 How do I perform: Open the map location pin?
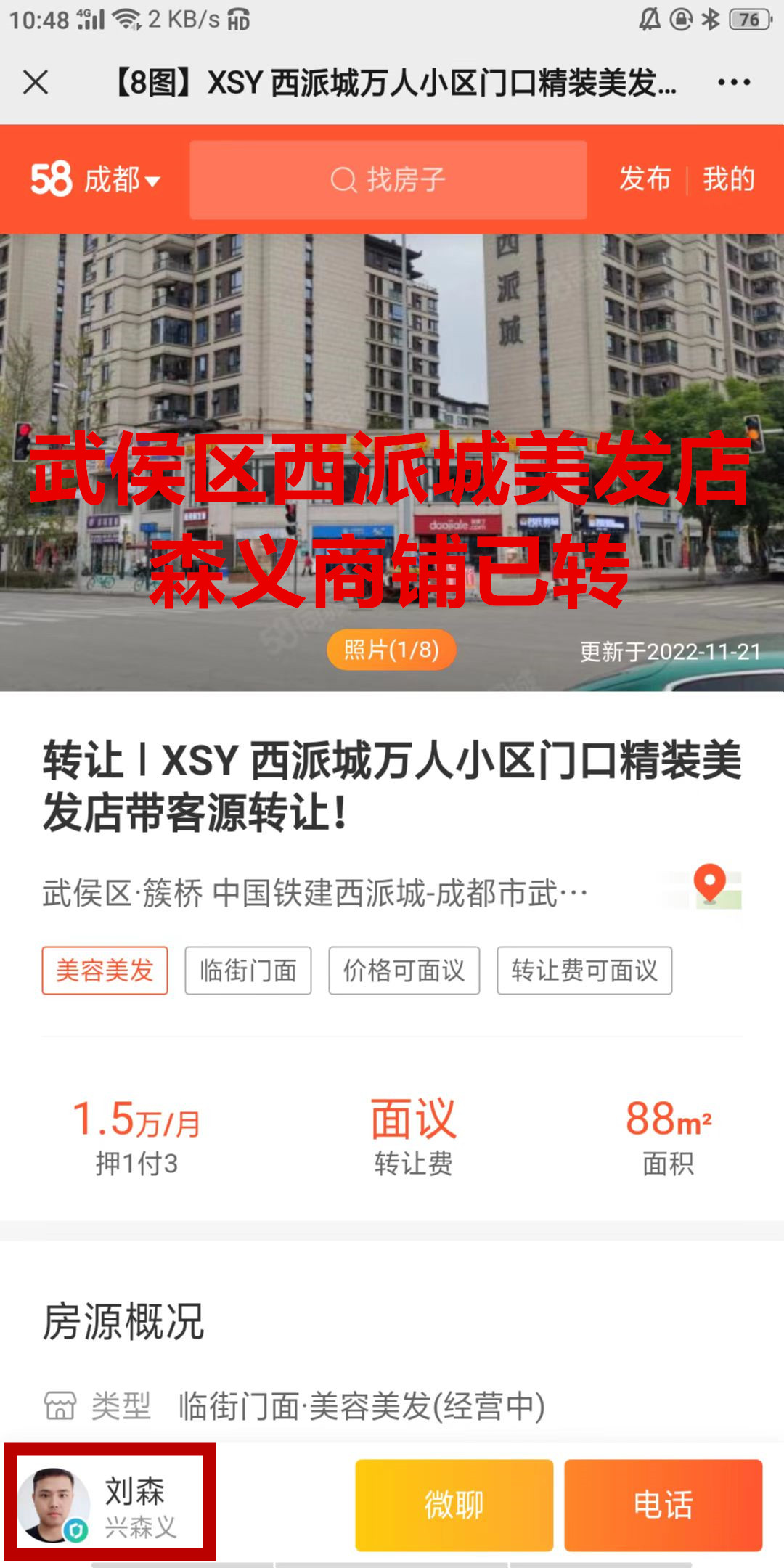[x=709, y=886]
